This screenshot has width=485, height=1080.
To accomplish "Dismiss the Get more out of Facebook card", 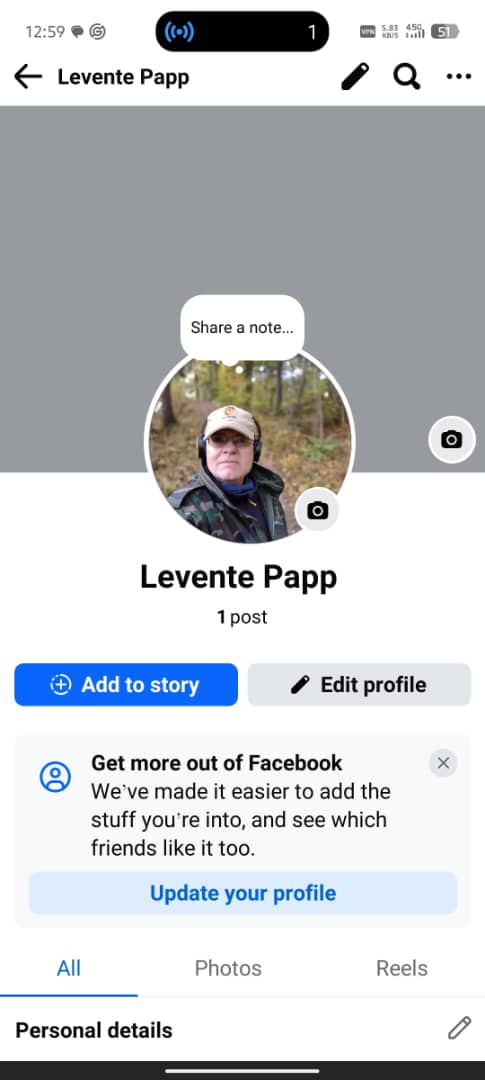I will pos(443,763).
